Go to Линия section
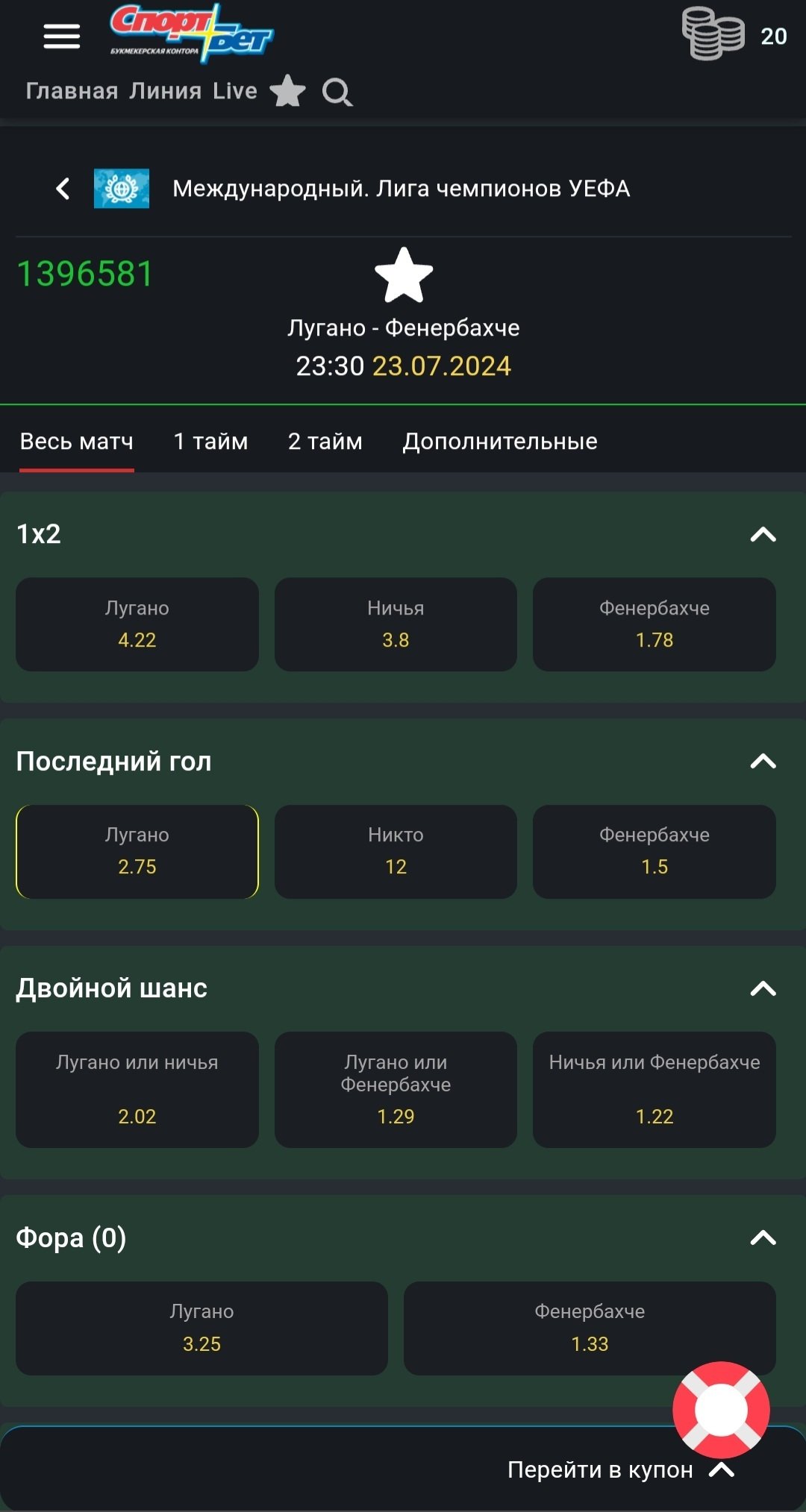This screenshot has height=1512, width=806. coord(166,91)
